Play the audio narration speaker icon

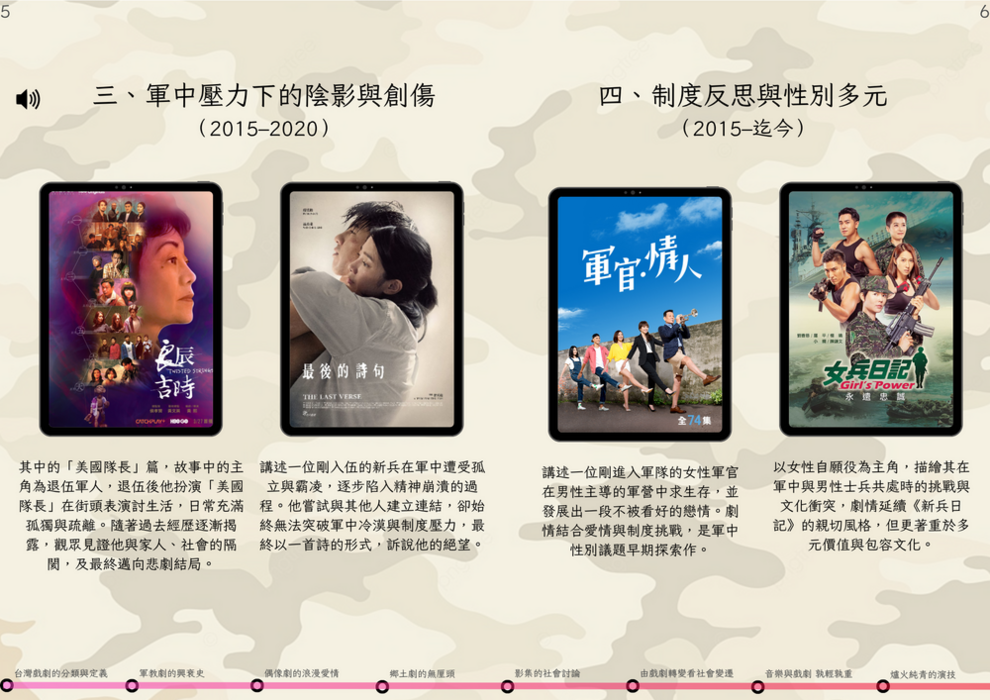click(28, 98)
